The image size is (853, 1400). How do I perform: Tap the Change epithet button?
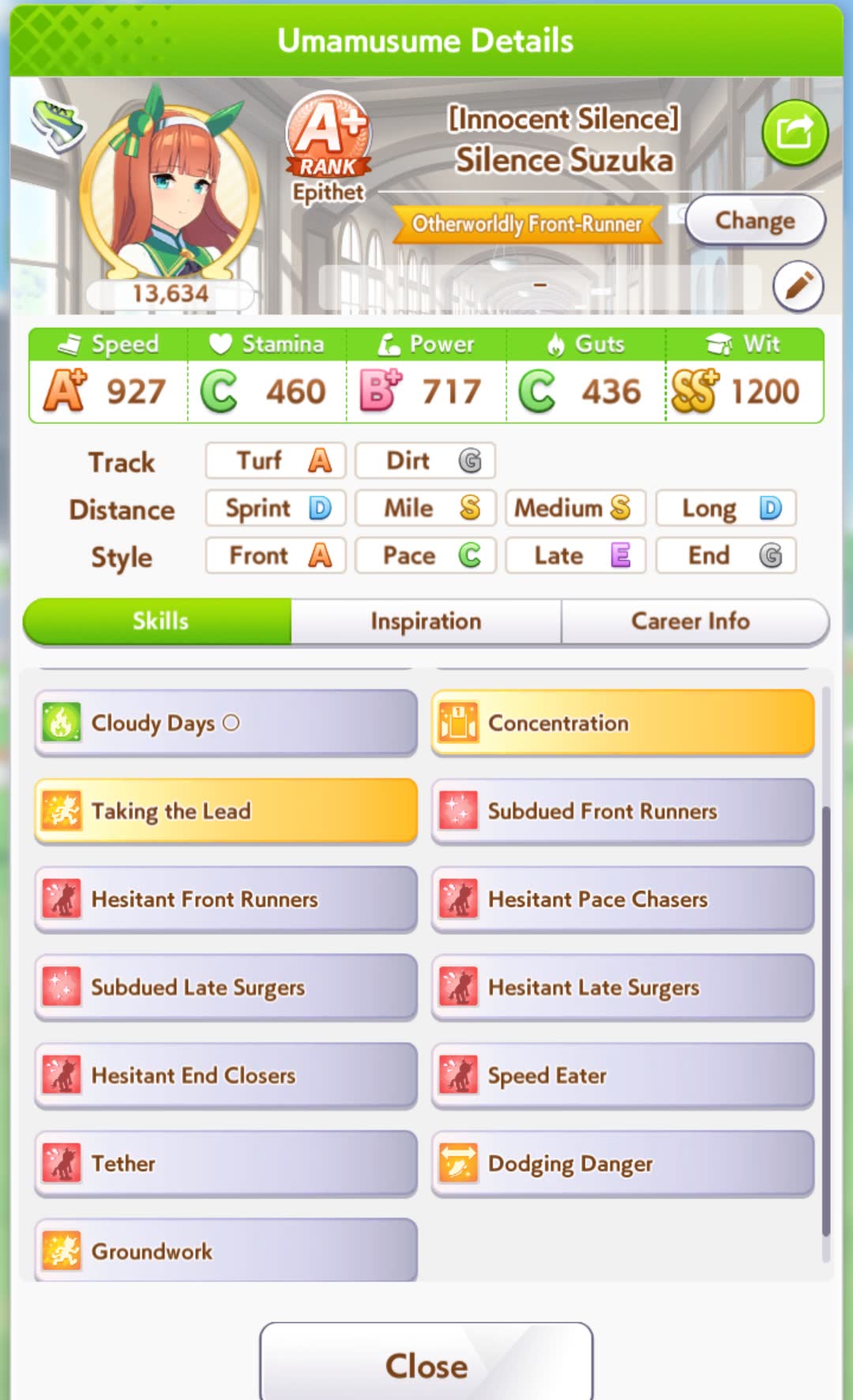[x=755, y=220]
